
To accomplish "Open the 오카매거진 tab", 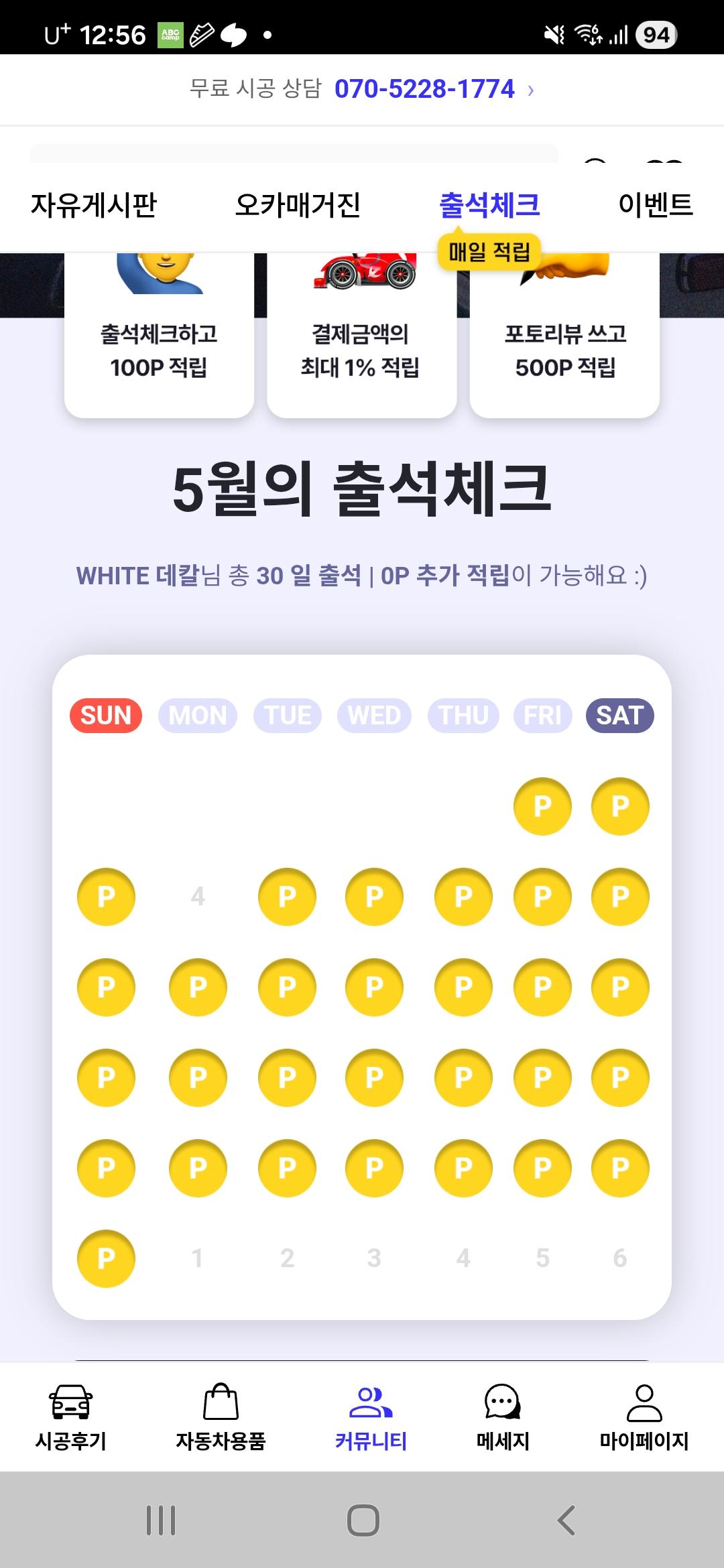I will pyautogui.click(x=298, y=205).
